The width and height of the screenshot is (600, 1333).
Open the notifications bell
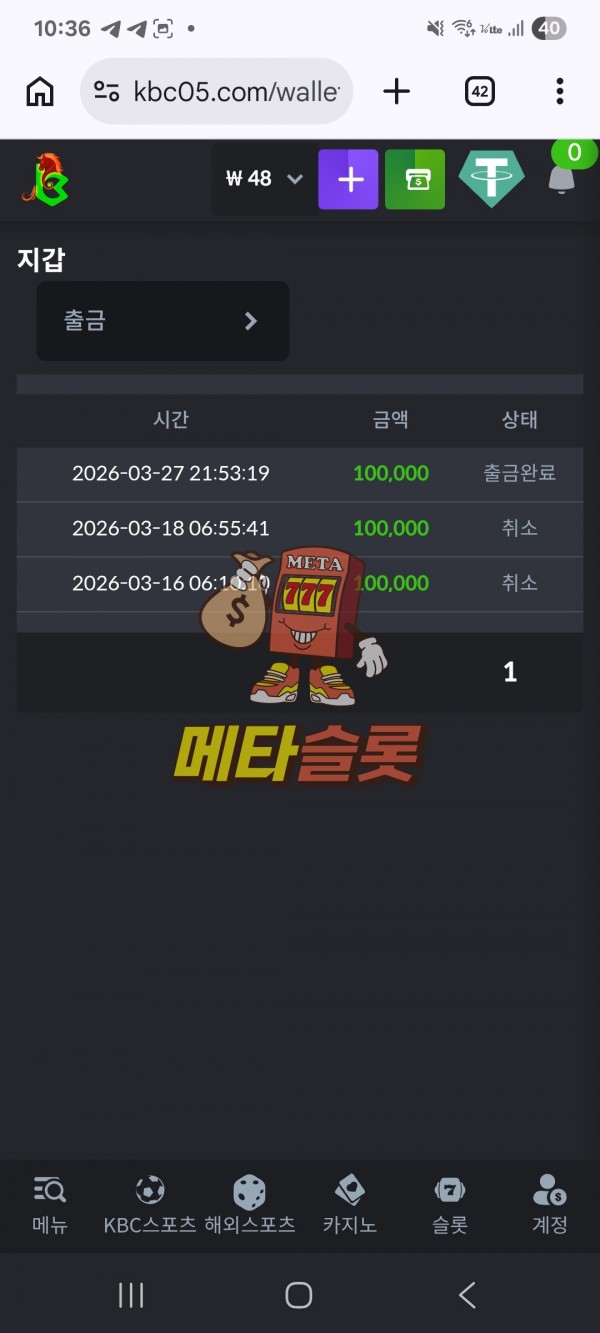(x=562, y=179)
